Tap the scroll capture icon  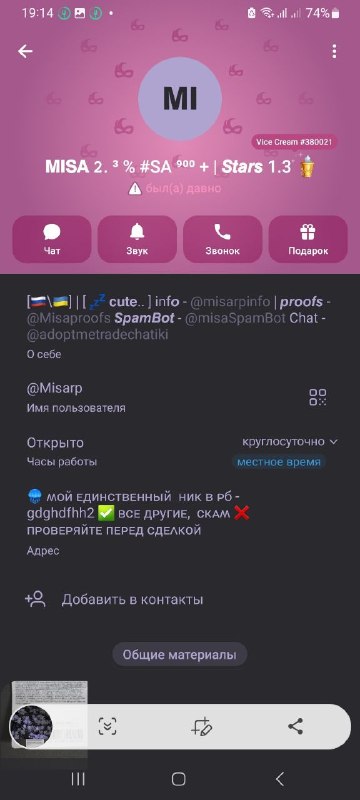coord(107,726)
